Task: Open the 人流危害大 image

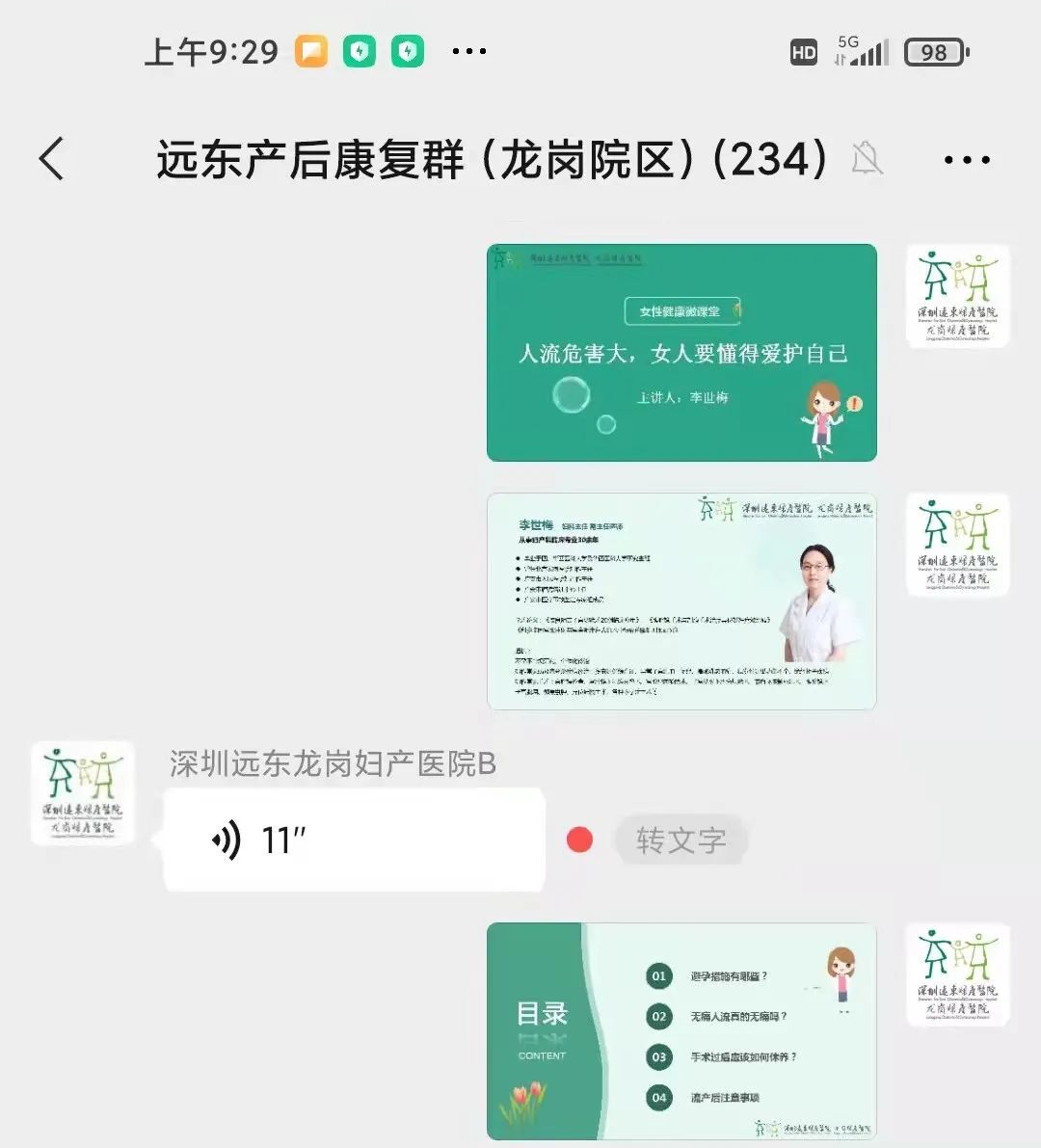Action: [681, 353]
